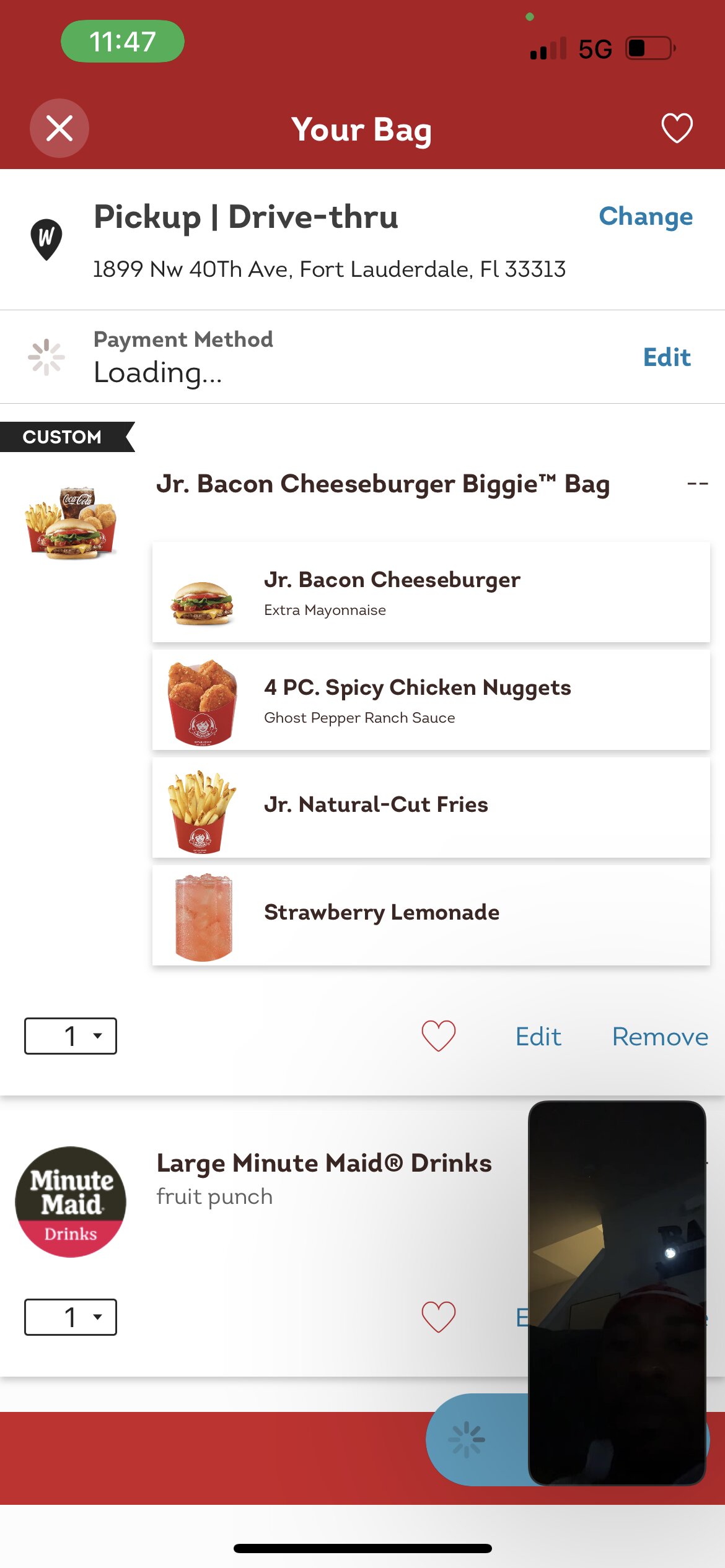This screenshot has height=1568, width=725.
Task: Tap the heart icon in the header
Action: point(677,128)
